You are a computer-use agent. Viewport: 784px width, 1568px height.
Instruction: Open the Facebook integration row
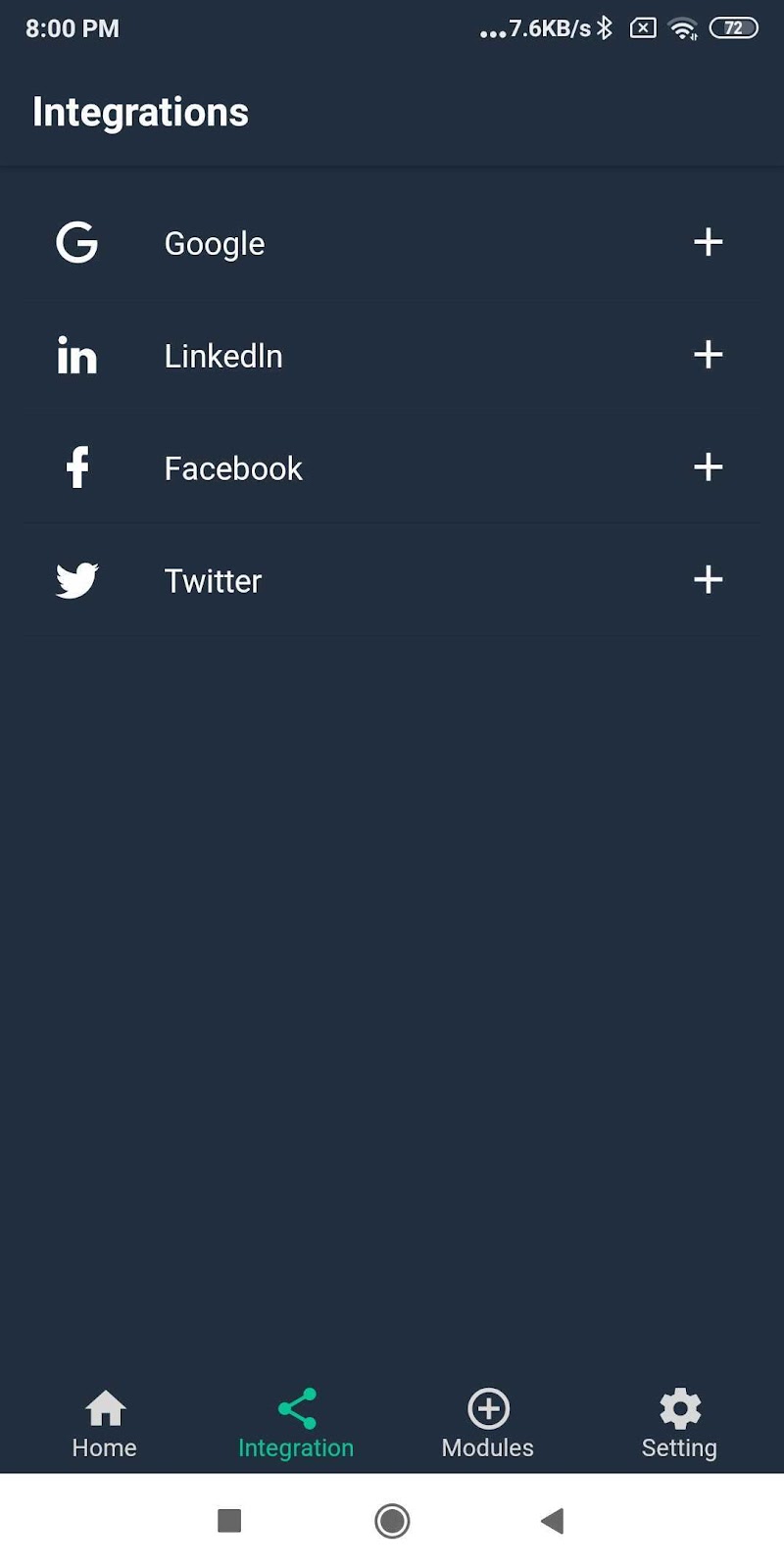(x=233, y=468)
